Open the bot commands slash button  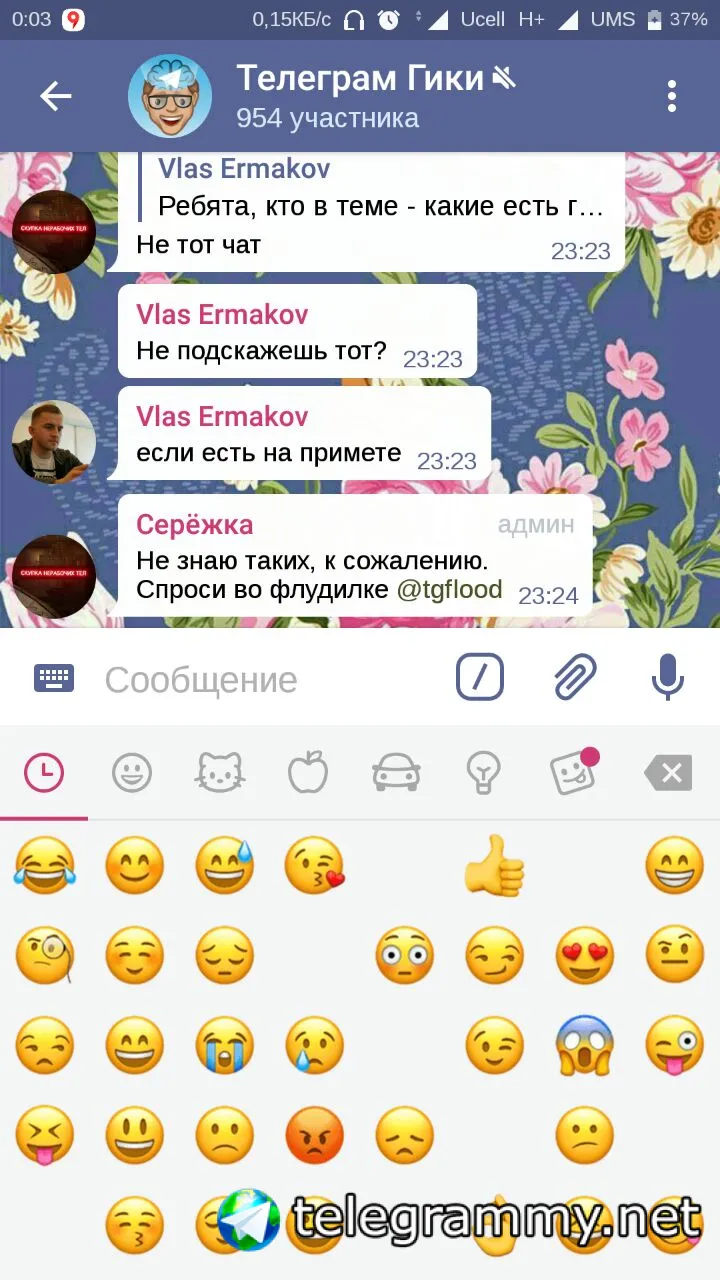tap(480, 679)
